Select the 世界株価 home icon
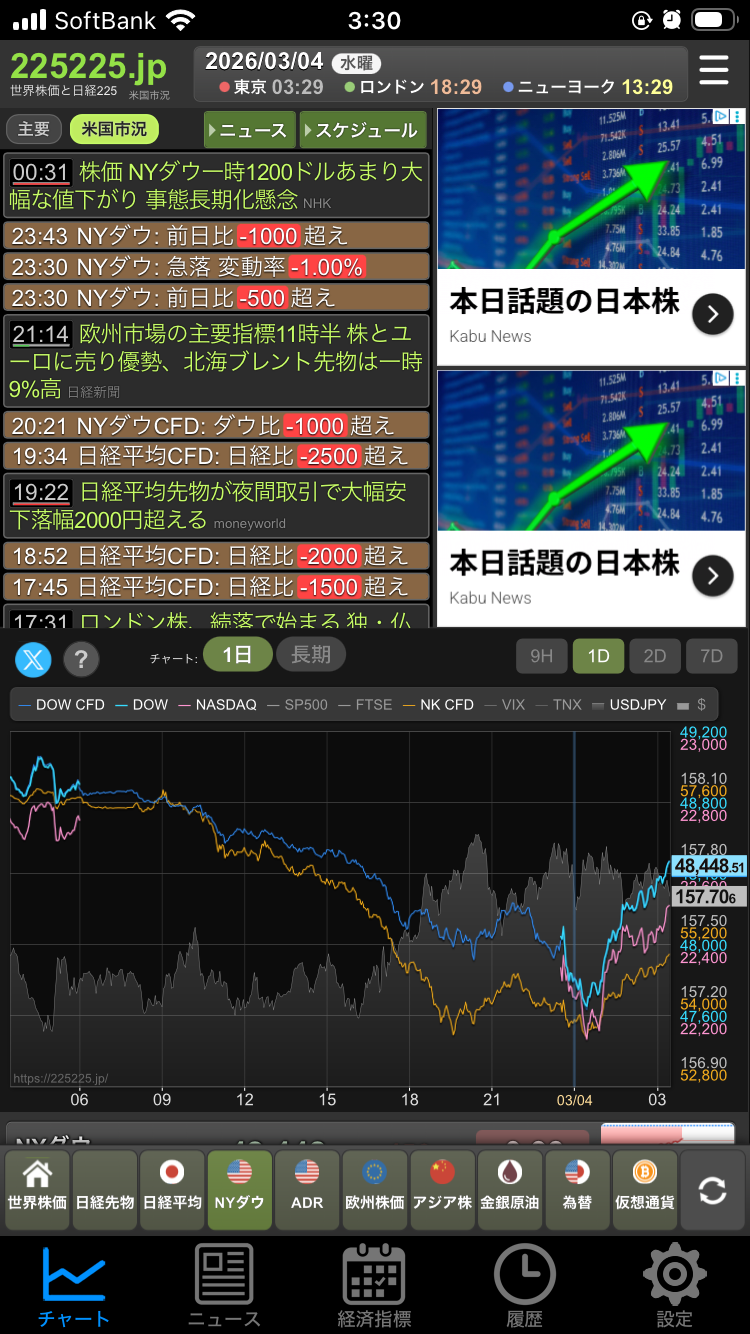750x1334 pixels. [37, 1190]
